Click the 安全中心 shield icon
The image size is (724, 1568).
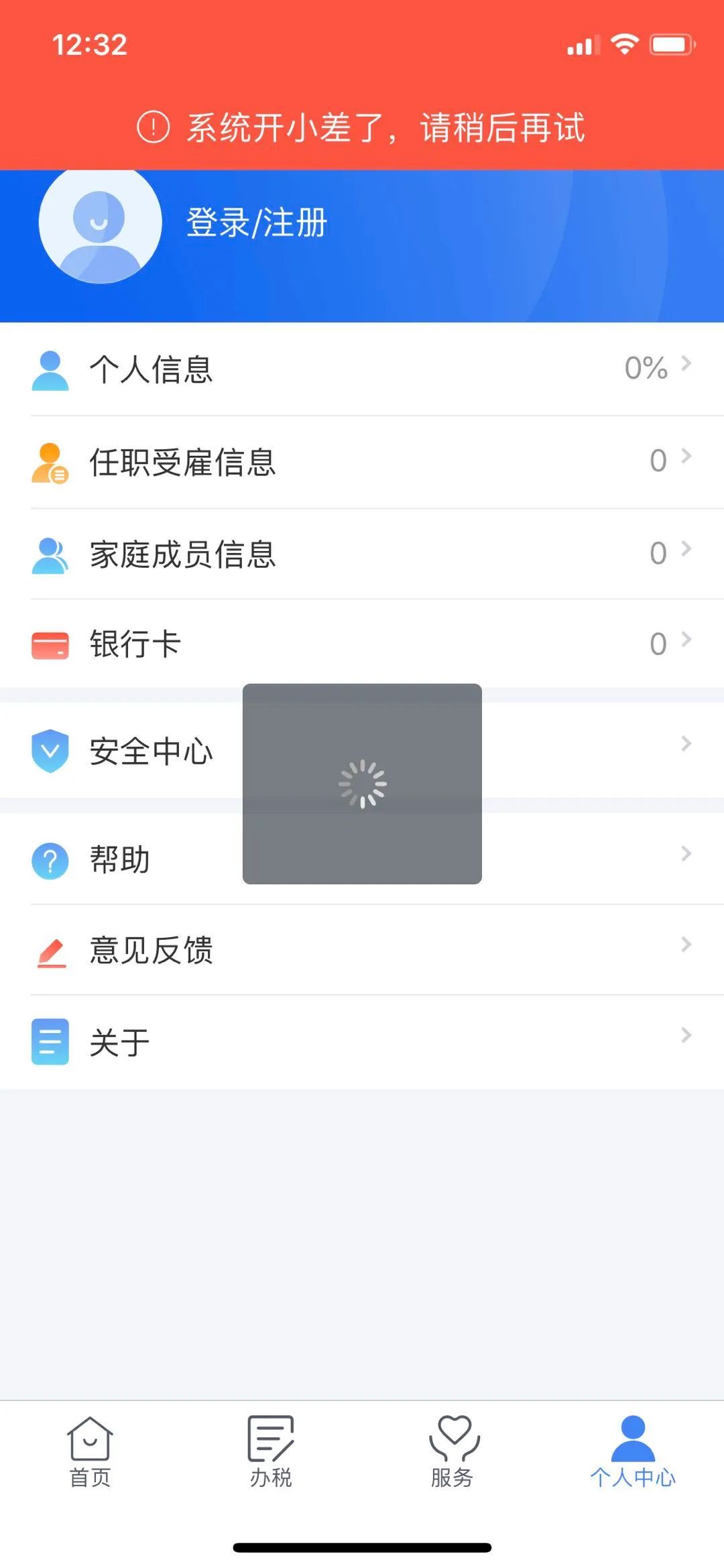coord(50,751)
